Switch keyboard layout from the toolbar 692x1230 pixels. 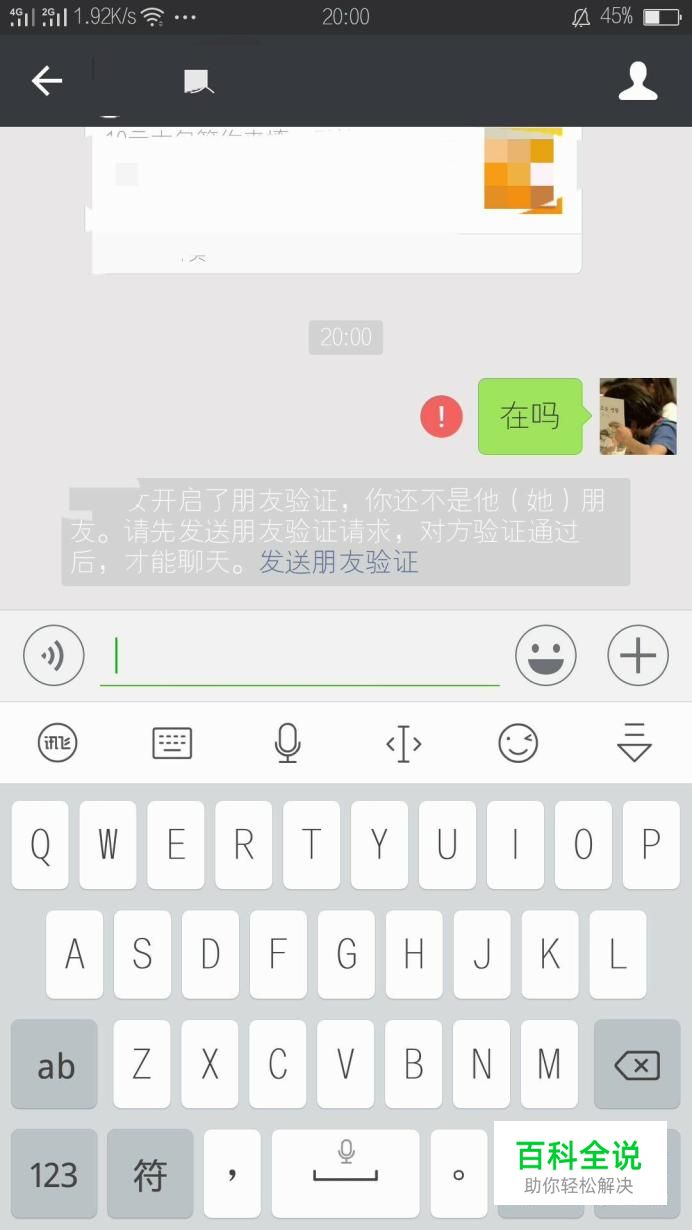172,743
